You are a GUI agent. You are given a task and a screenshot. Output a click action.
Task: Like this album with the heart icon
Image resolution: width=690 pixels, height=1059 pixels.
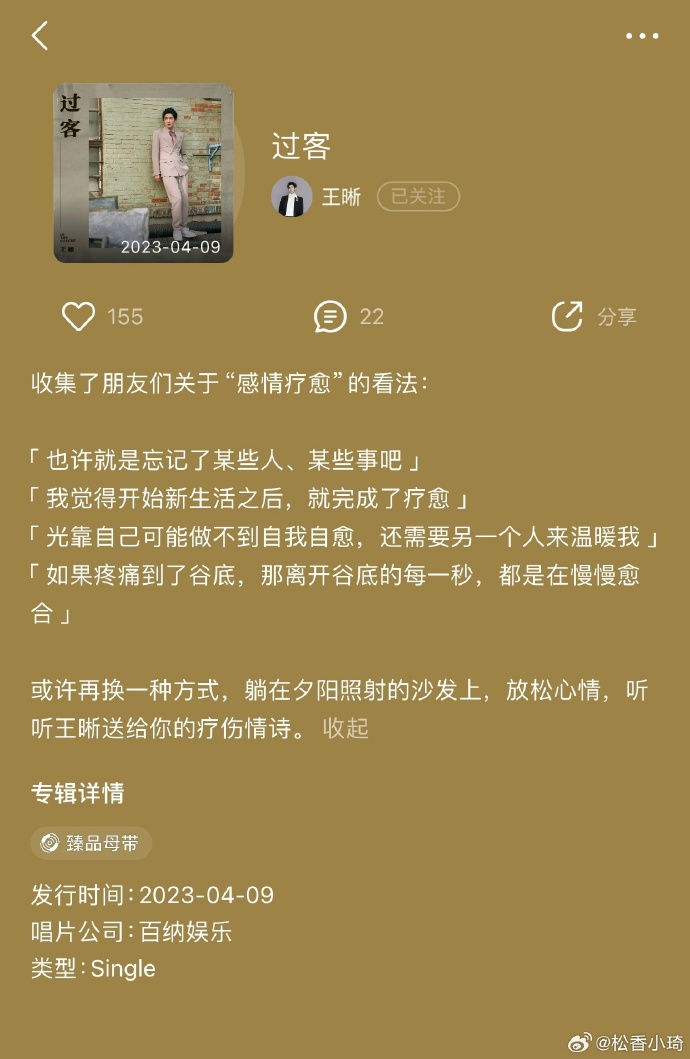79,317
